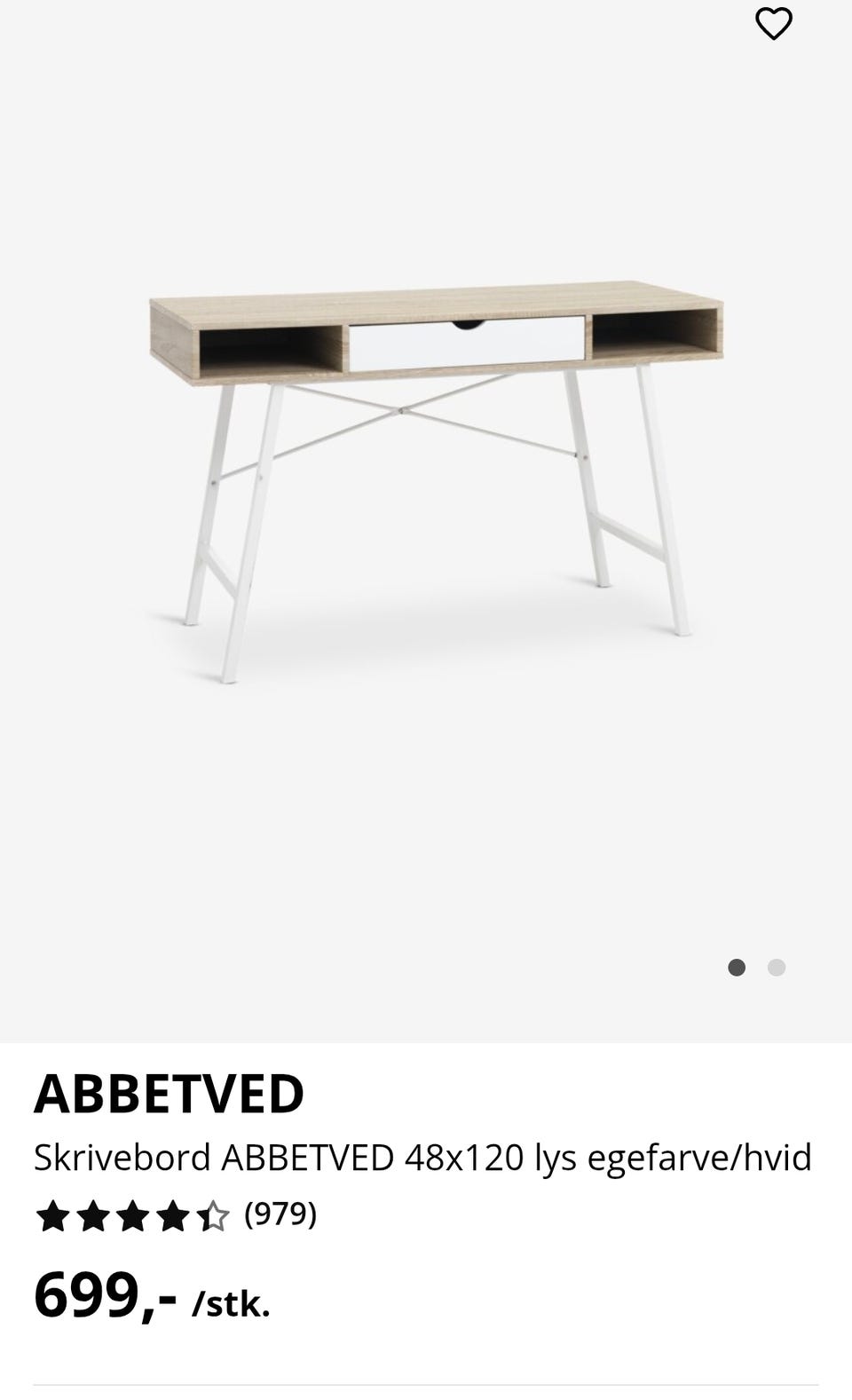Jump to the second product image dot

point(777,968)
